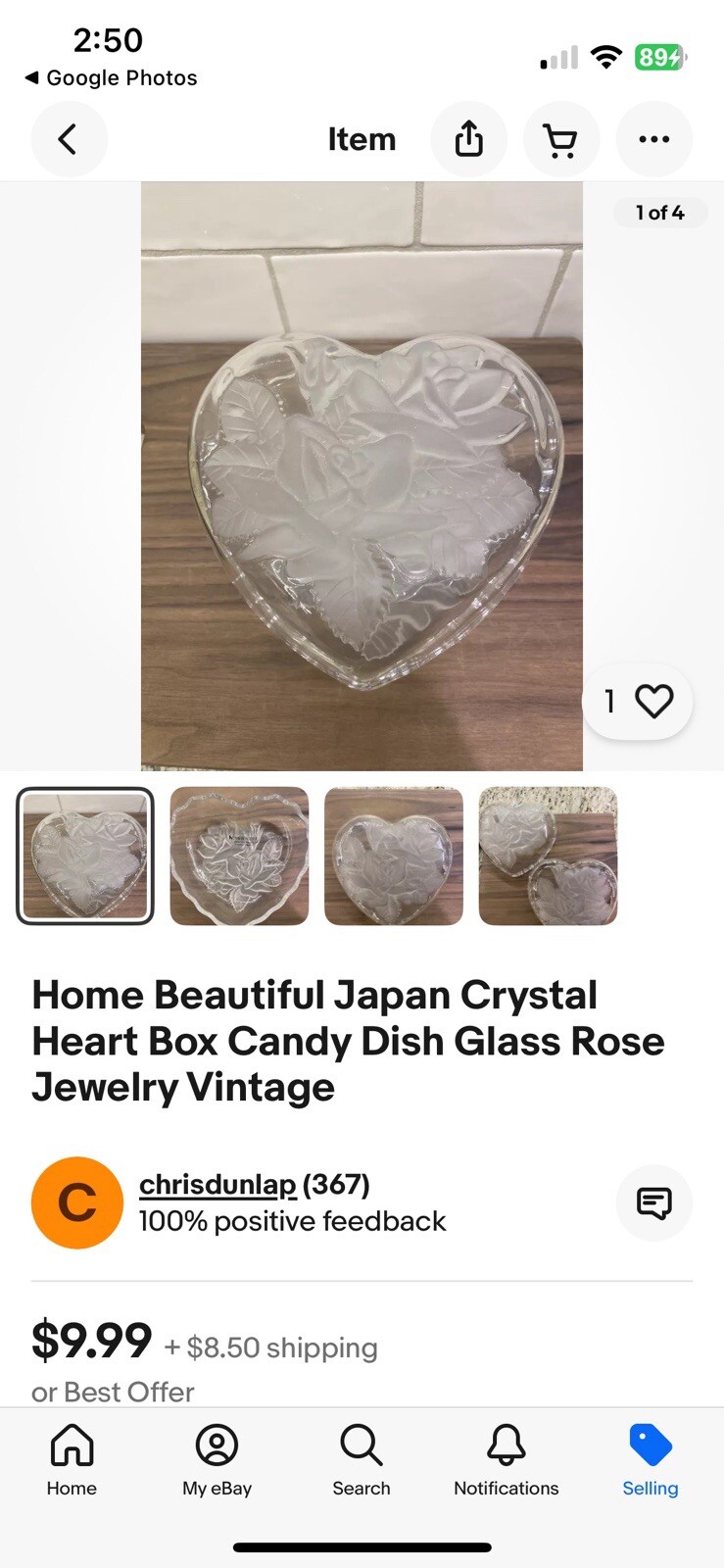Message the seller chrisdunlap
Image resolution: width=724 pixels, height=1568 pixels.
click(653, 1202)
